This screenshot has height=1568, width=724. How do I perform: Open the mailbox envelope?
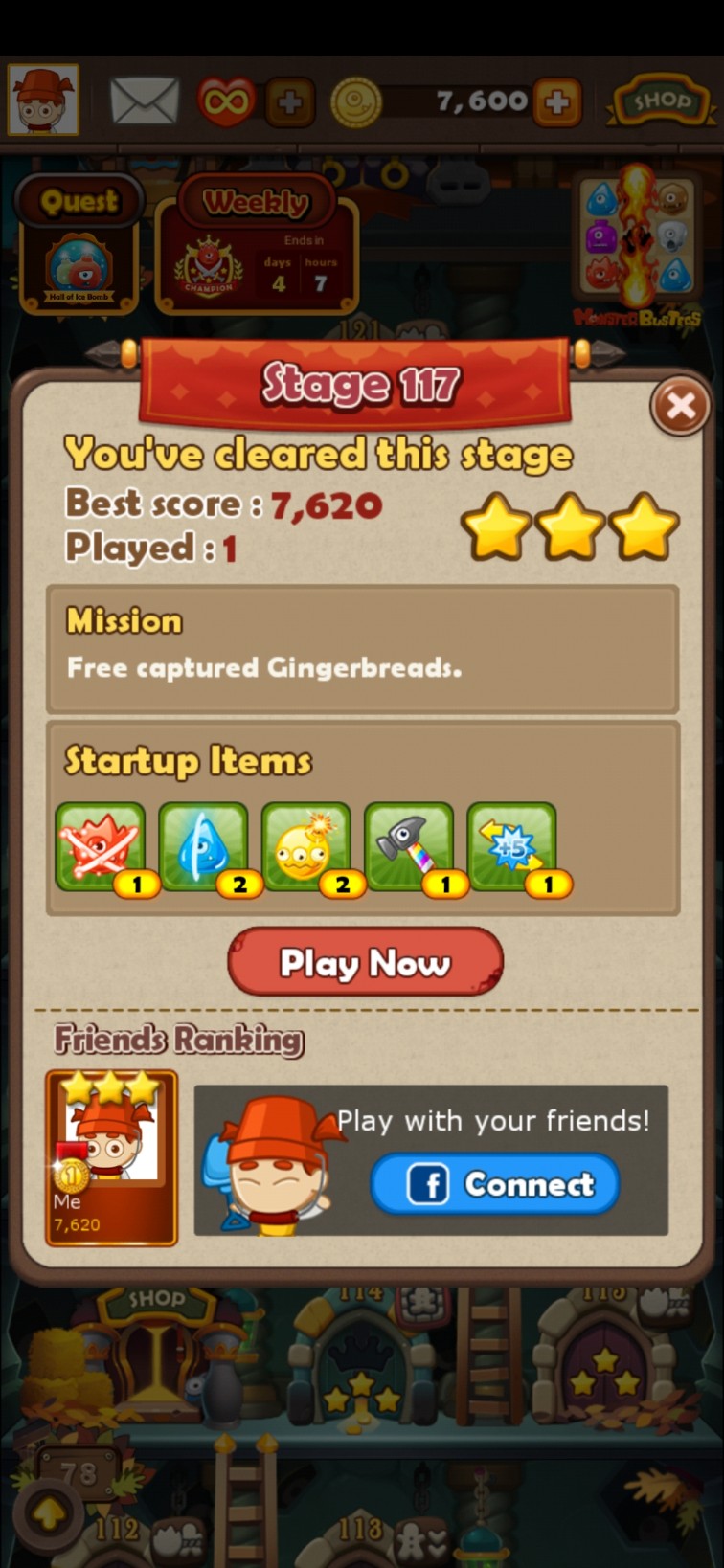tap(144, 101)
